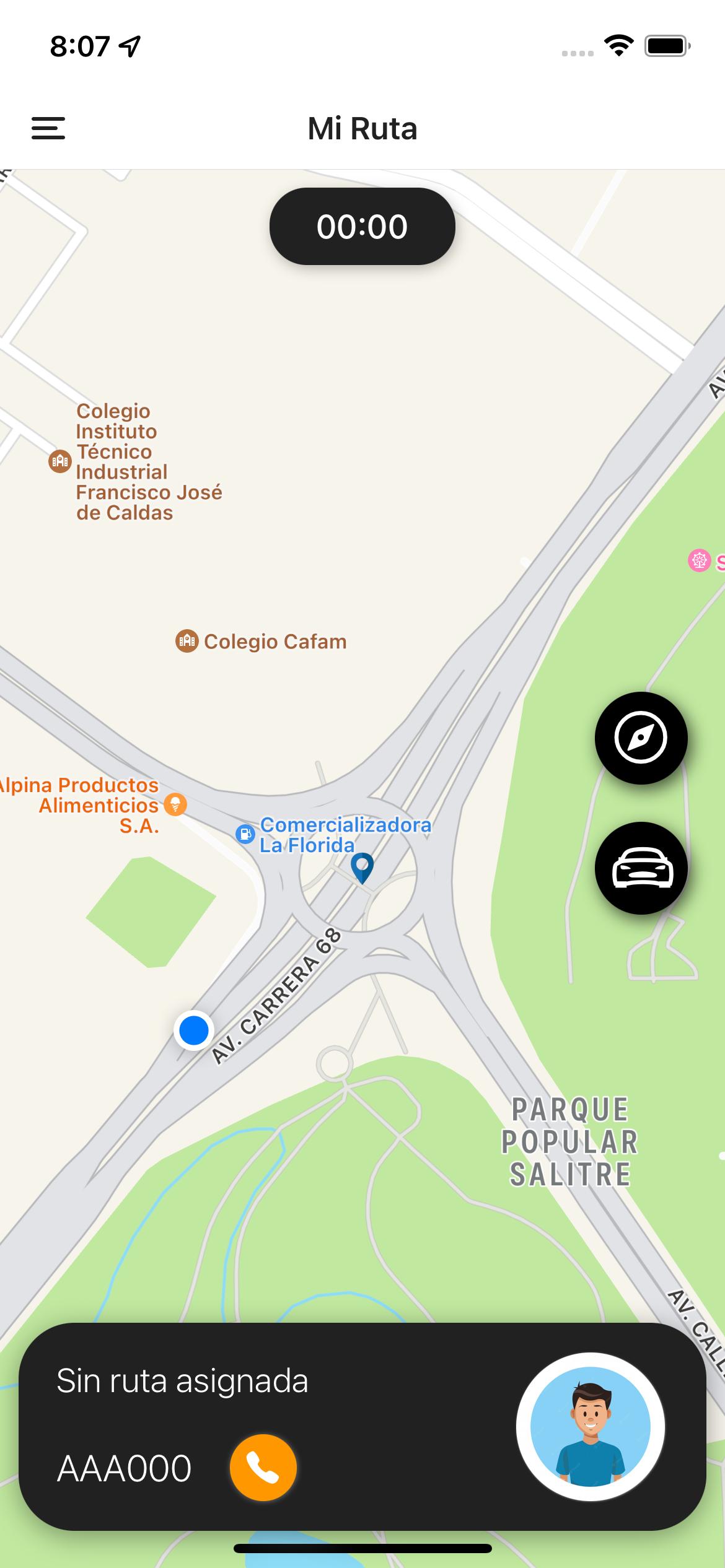The image size is (725, 1568).
Task: Open the driver profile avatar
Action: [x=591, y=1426]
